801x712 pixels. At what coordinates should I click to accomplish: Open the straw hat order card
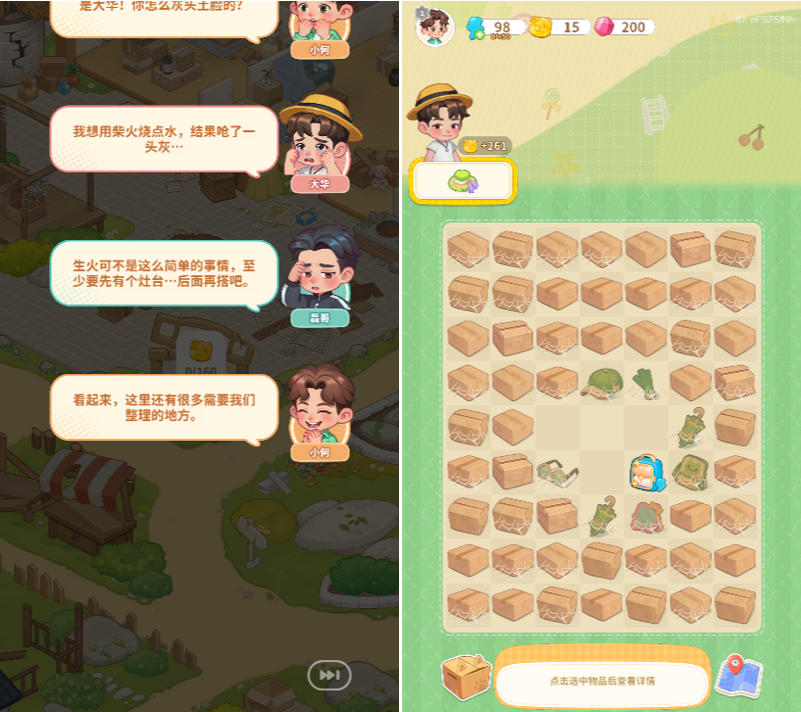(x=463, y=181)
